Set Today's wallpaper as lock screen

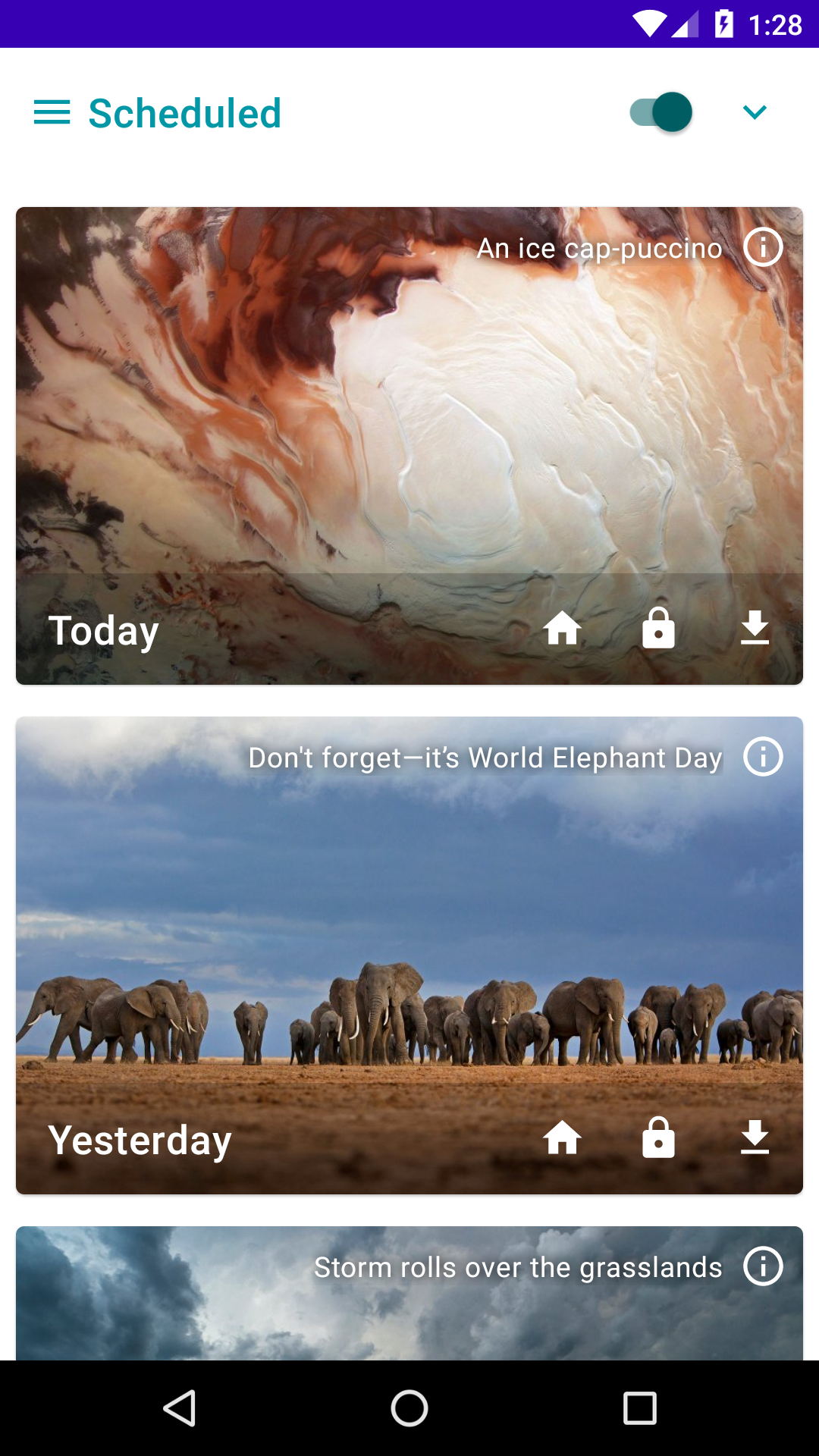pyautogui.click(x=659, y=629)
